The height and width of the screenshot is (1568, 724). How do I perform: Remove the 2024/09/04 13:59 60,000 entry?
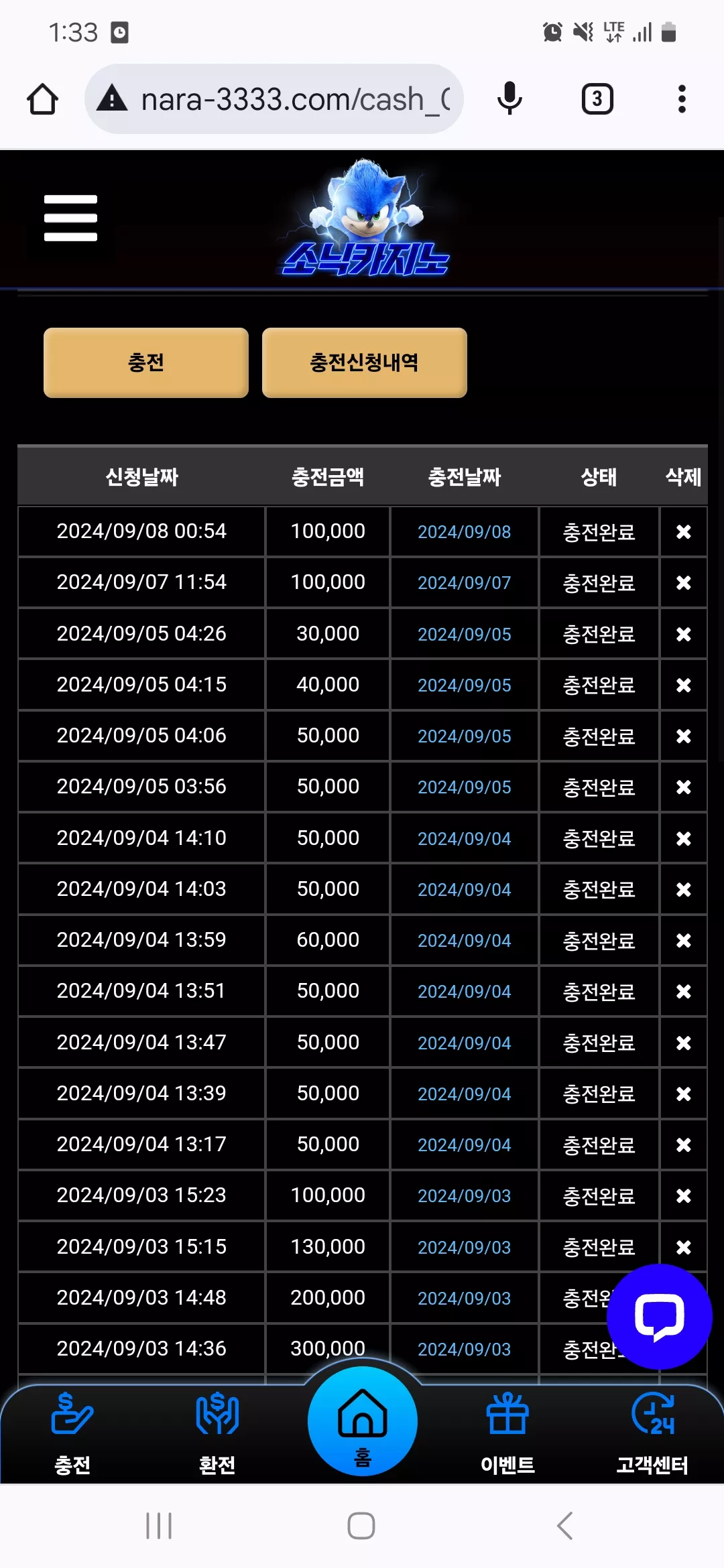(683, 940)
